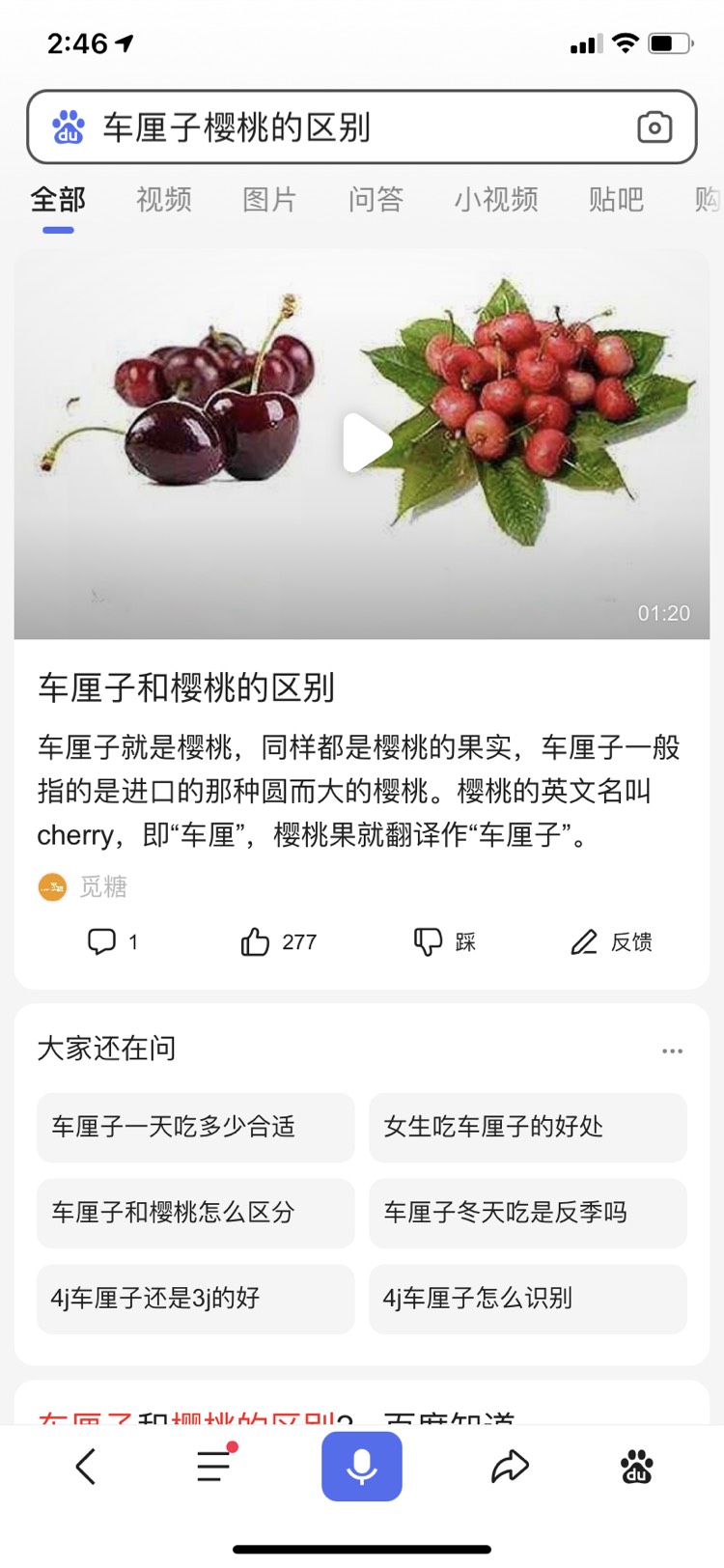
Task: Open the 大家还在问 more options
Action: click(672, 1050)
